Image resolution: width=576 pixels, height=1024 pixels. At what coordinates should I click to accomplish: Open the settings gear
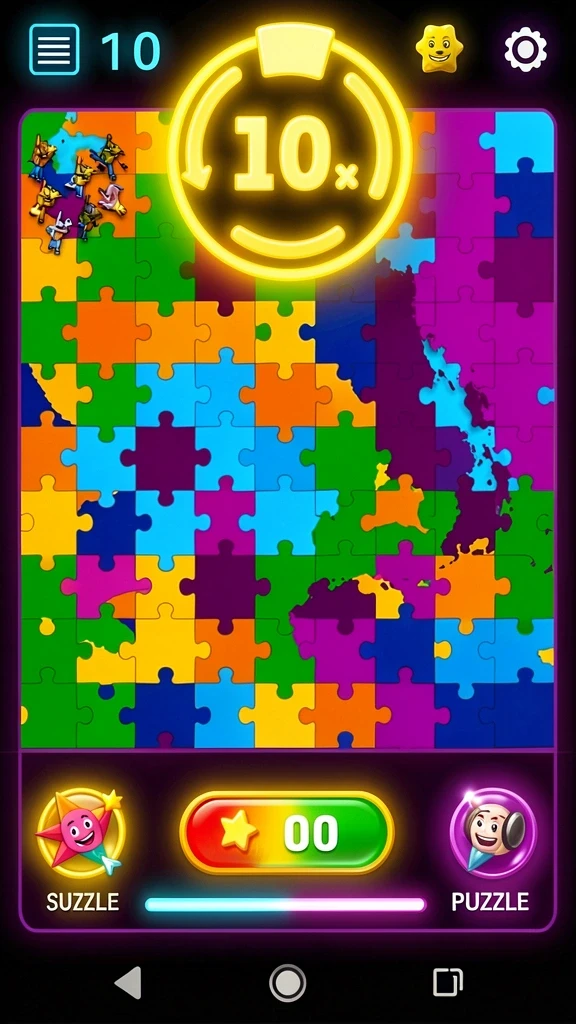pyautogui.click(x=525, y=49)
